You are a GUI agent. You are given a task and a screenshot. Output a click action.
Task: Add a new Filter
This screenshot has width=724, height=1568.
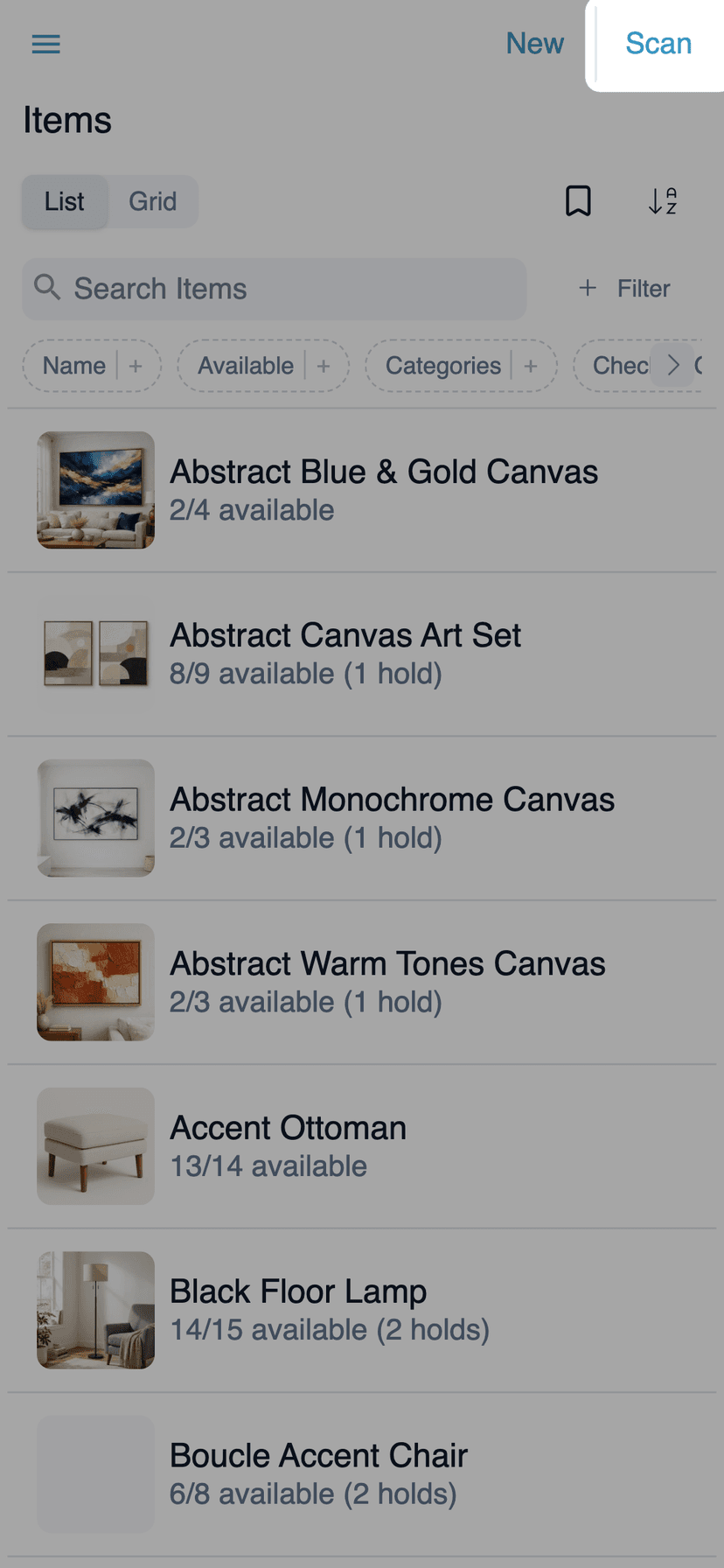[x=624, y=289]
